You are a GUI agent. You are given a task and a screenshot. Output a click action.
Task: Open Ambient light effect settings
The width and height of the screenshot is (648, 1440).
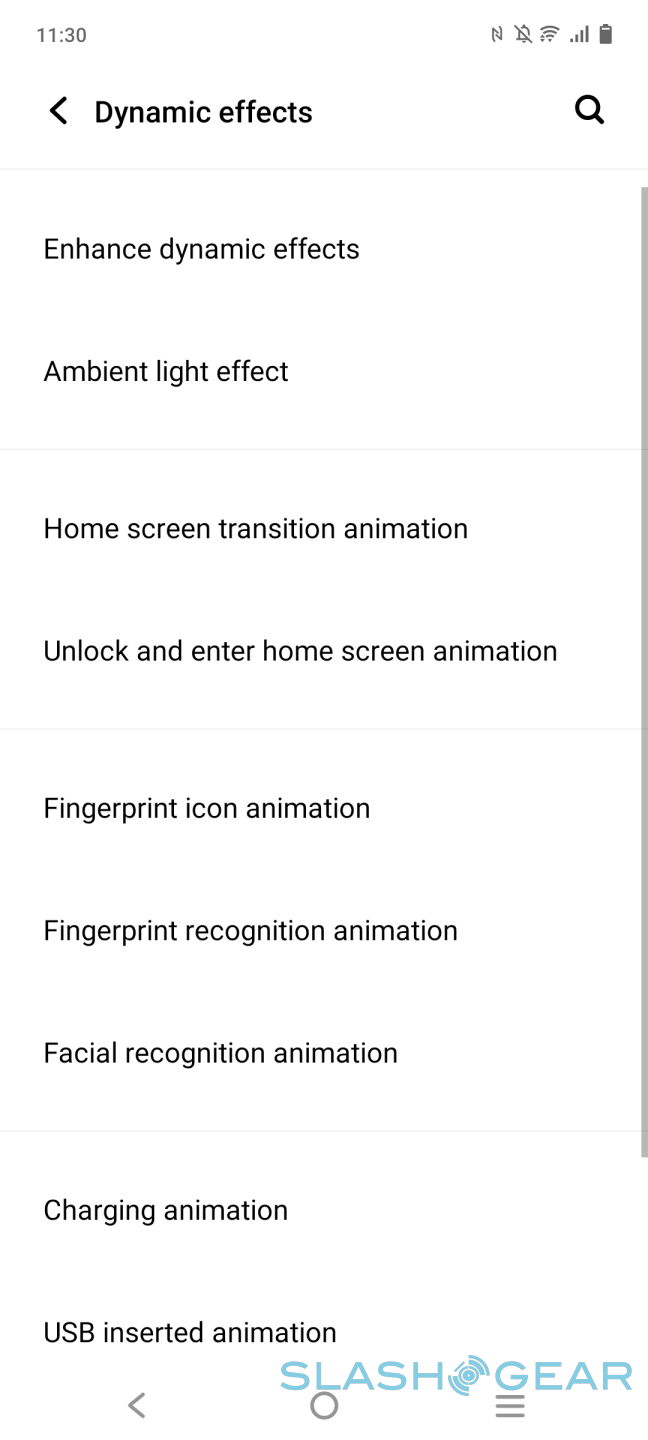166,371
